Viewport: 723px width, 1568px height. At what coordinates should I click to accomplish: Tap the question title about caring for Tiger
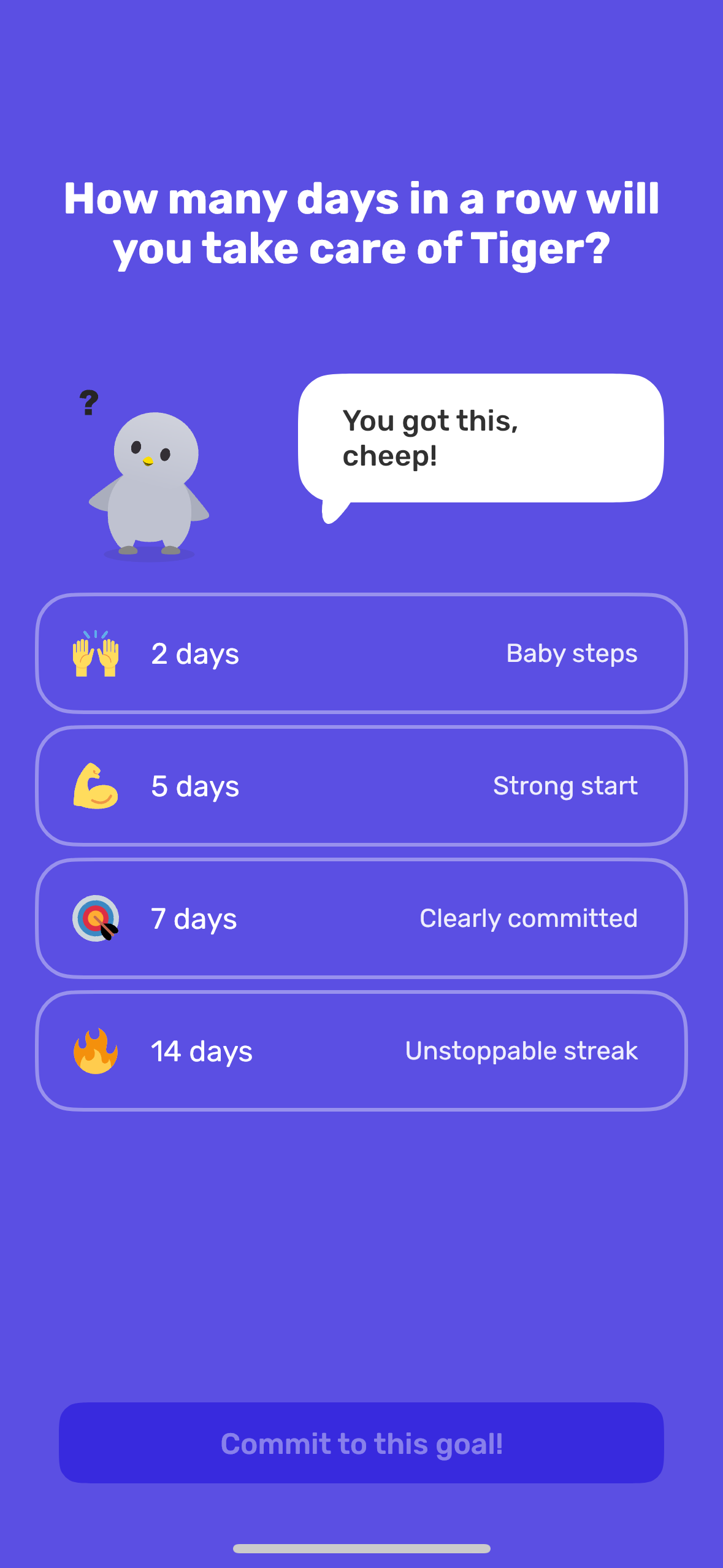[x=361, y=222]
